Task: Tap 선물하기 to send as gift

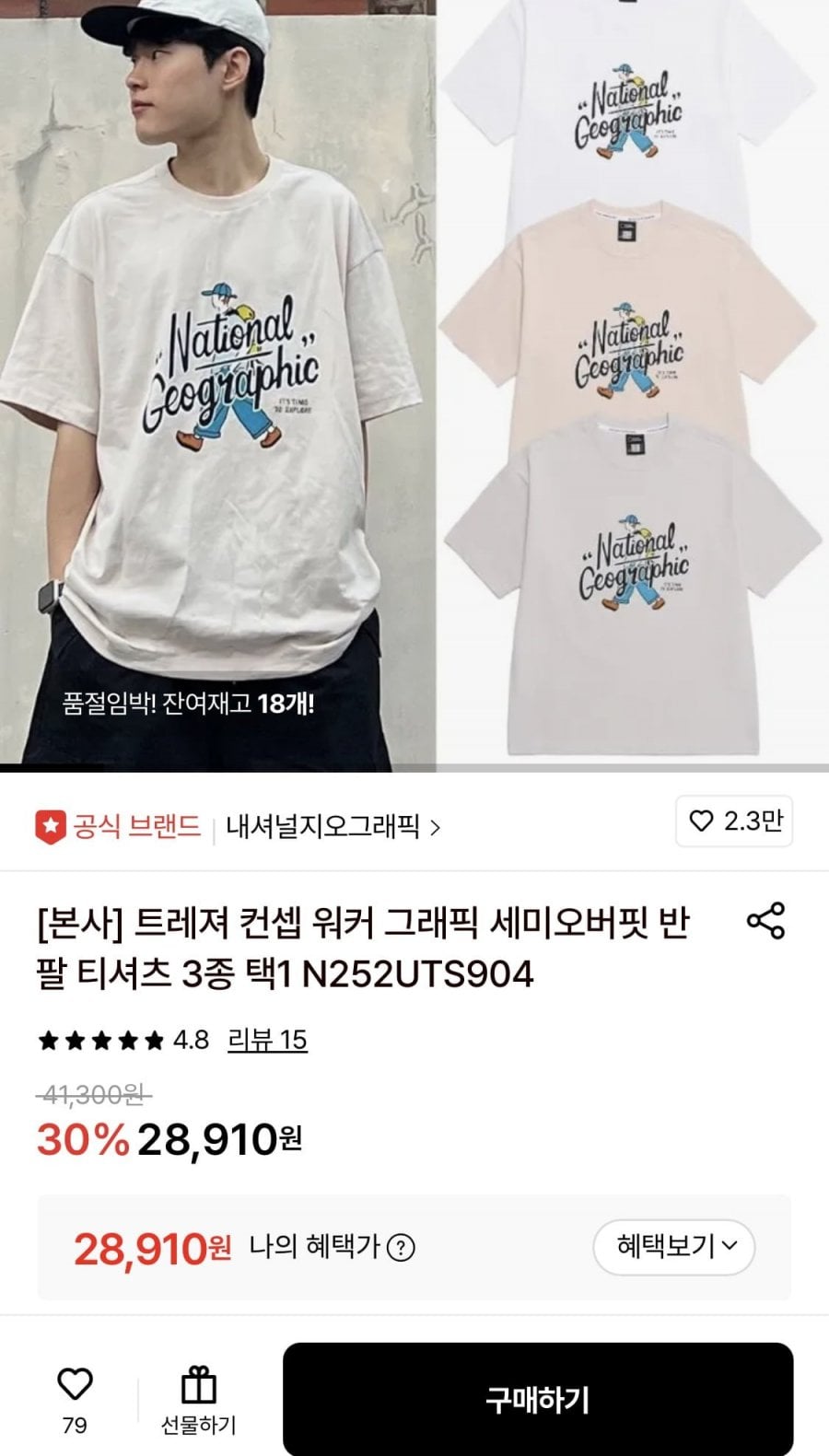Action: (x=198, y=1400)
